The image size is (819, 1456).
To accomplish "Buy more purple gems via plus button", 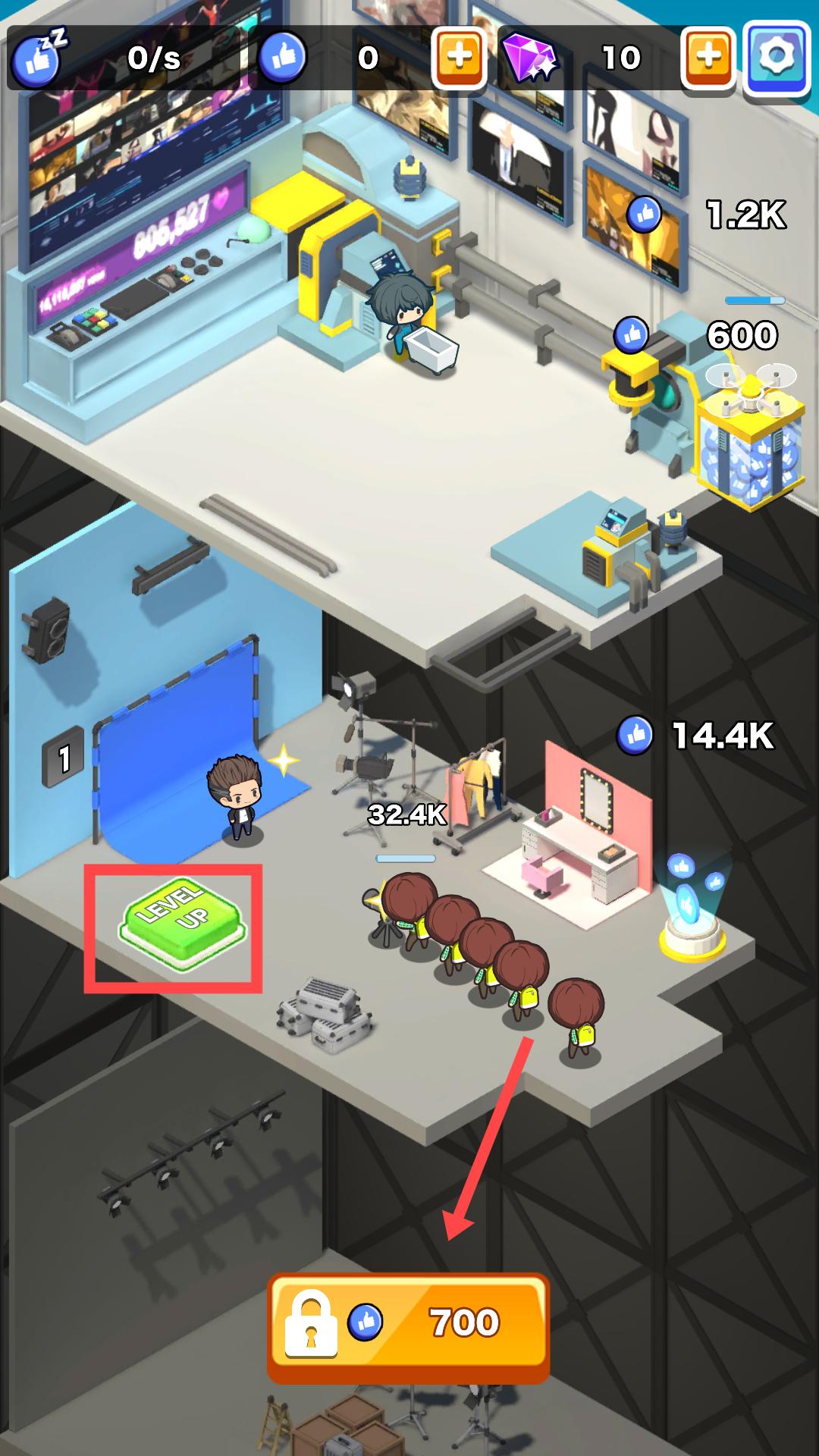I will pyautogui.click(x=708, y=58).
